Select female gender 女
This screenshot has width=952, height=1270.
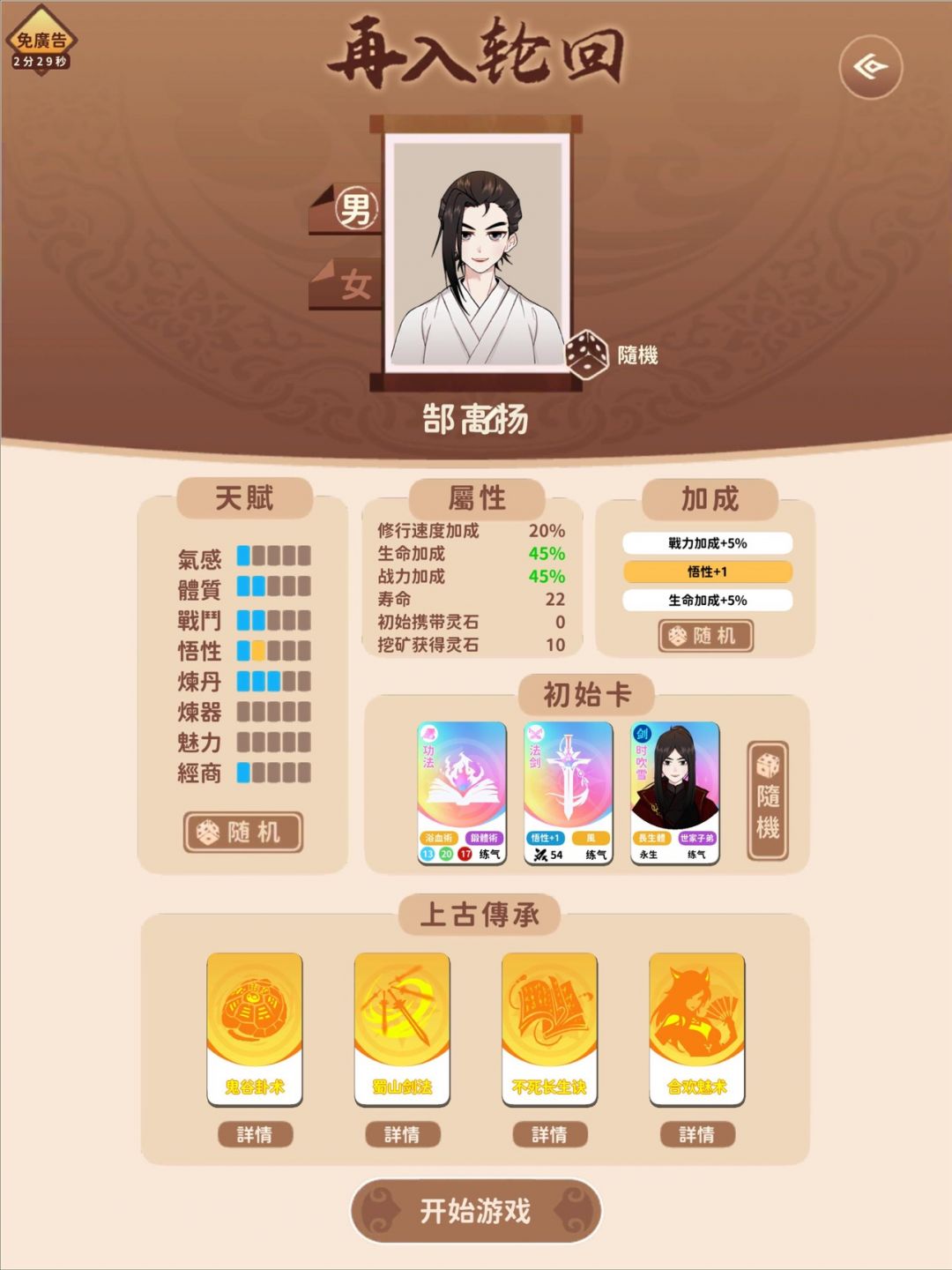(x=351, y=285)
